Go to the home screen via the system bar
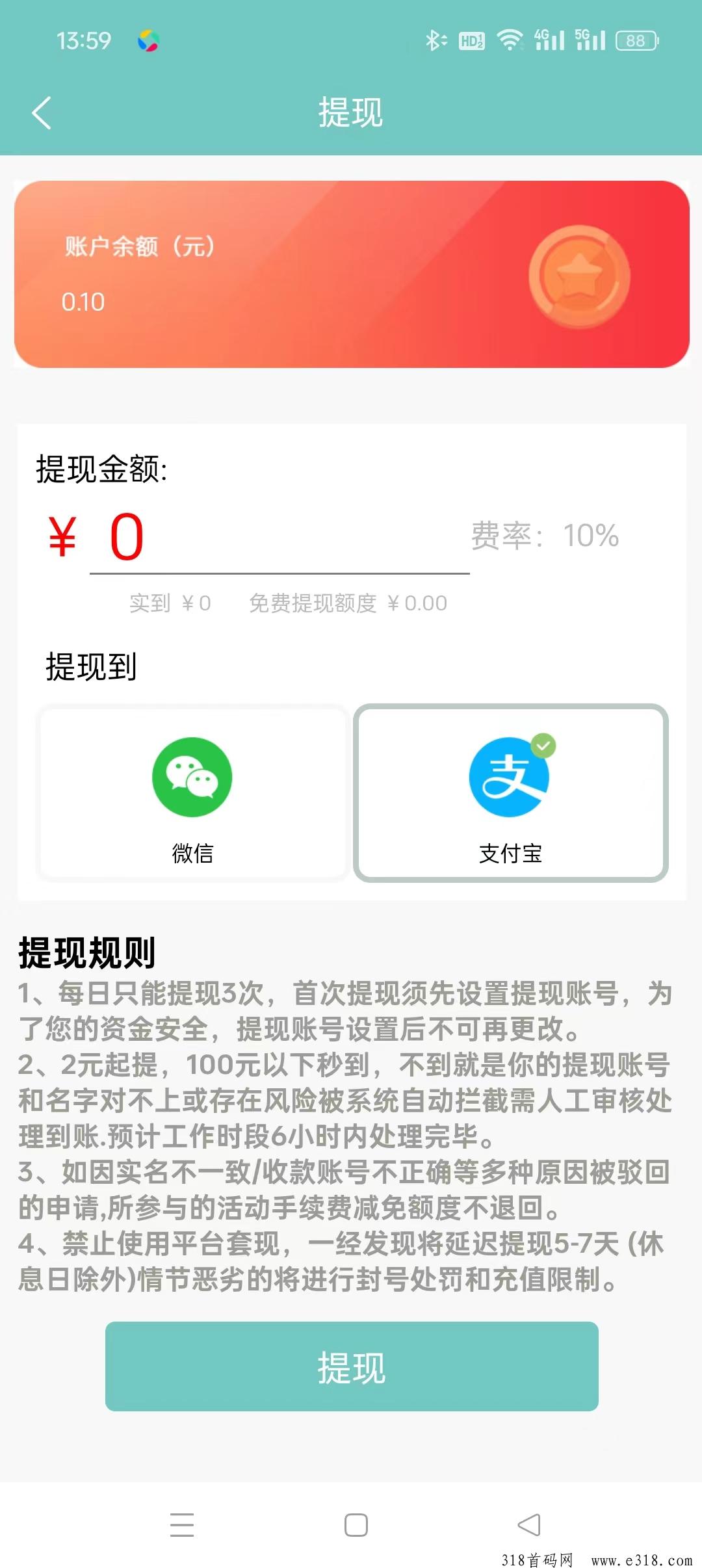This screenshot has width=702, height=1568. pyautogui.click(x=356, y=1524)
